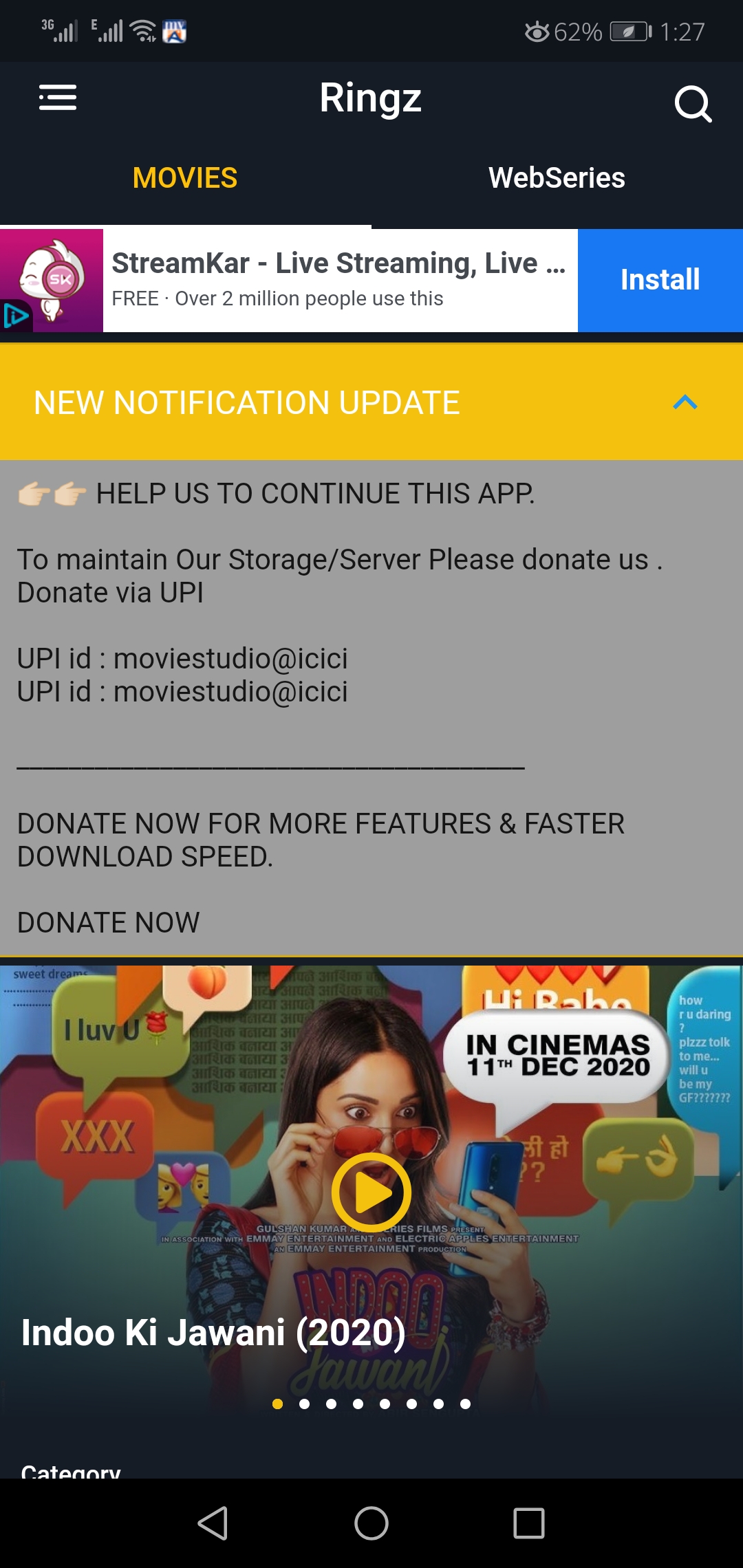Switch to the WebSeries tab
This screenshot has height=1568, width=743.
pos(557,178)
